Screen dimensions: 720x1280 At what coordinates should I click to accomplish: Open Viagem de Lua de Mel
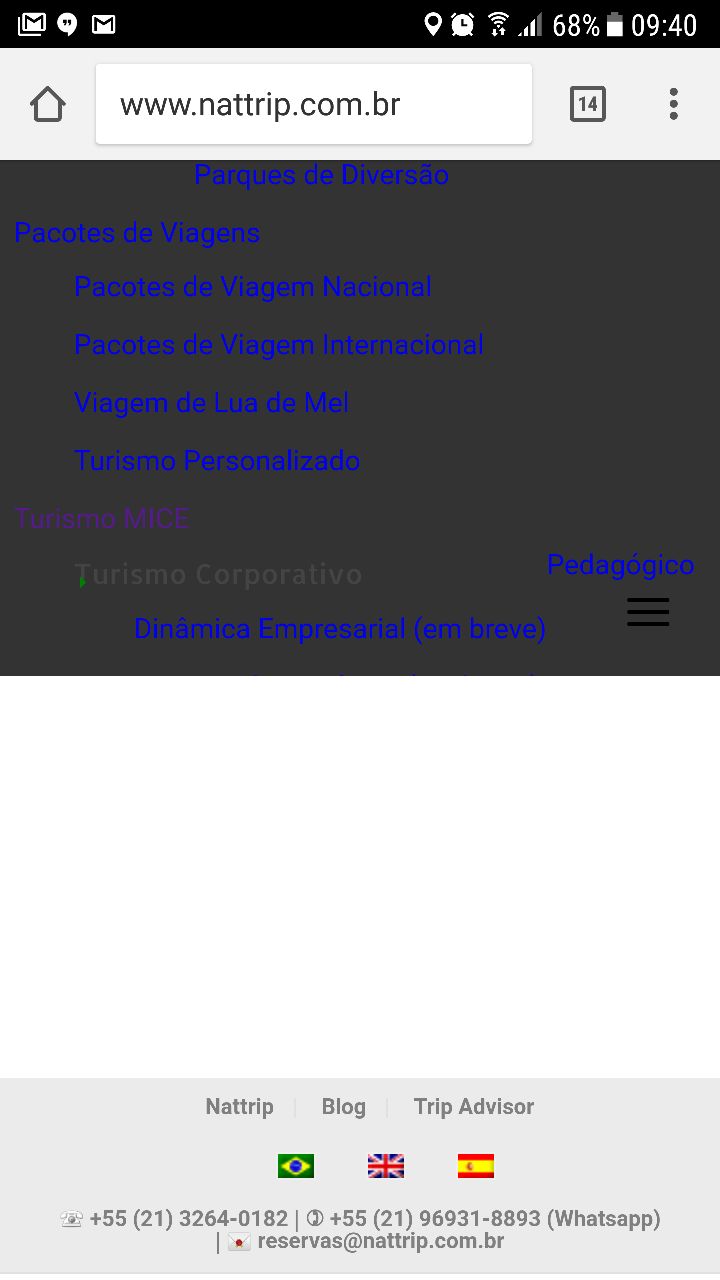pos(212,403)
